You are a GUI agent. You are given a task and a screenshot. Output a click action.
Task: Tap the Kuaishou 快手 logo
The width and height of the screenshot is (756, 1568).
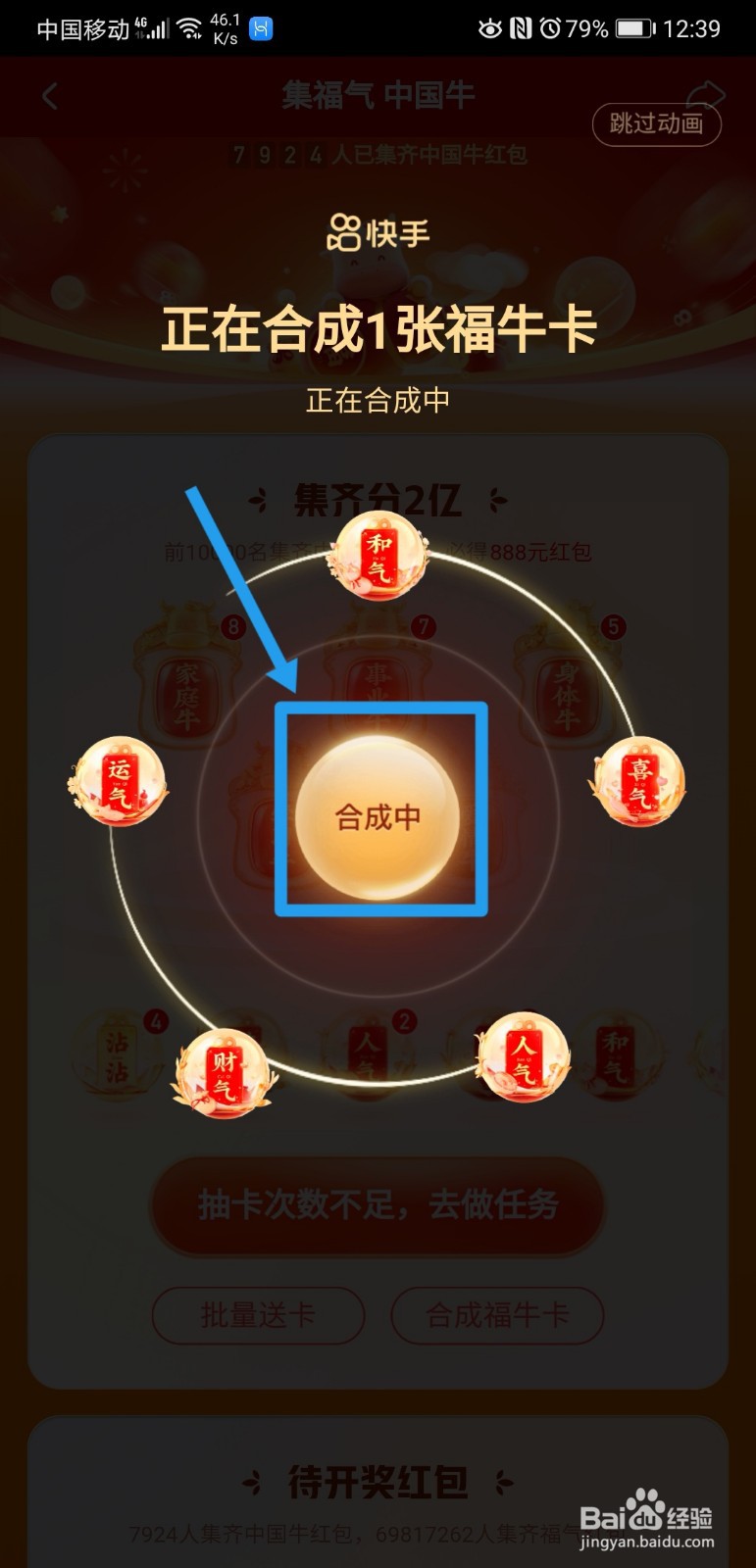point(378,233)
